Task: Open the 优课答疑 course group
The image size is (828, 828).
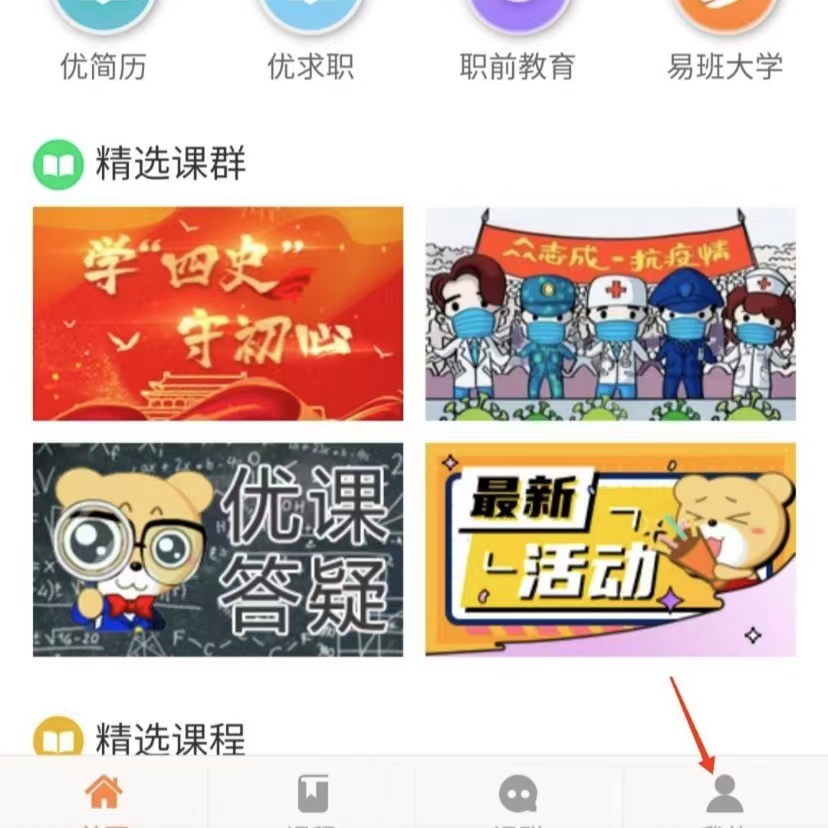Action: pyautogui.click(x=218, y=549)
